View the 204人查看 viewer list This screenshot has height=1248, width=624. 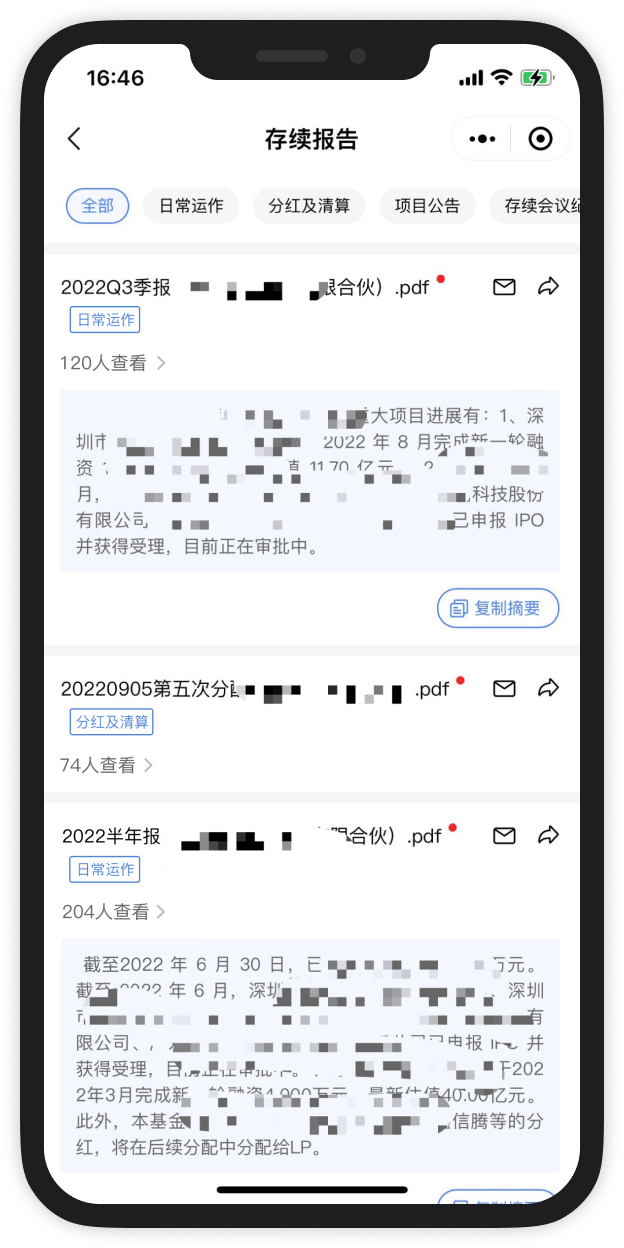(113, 912)
